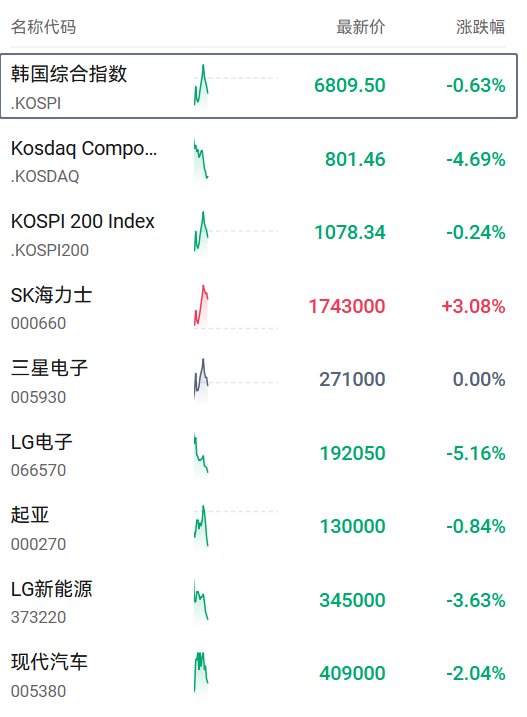The width and height of the screenshot is (527, 717).
Task: Open the Kosdaq Composite .KOSDAQ row
Action: 258,160
